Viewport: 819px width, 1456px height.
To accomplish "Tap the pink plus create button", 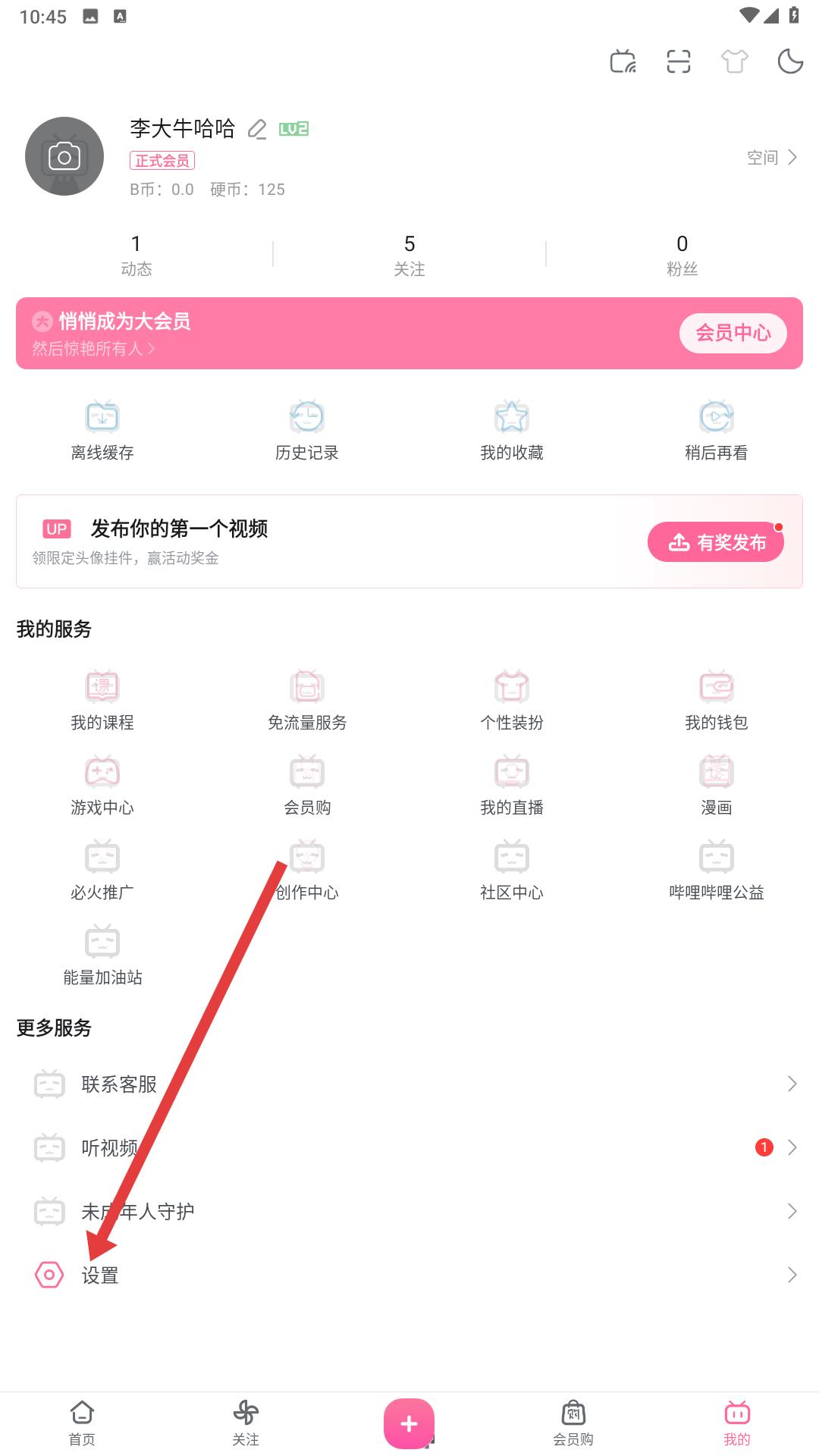I will (x=409, y=1423).
